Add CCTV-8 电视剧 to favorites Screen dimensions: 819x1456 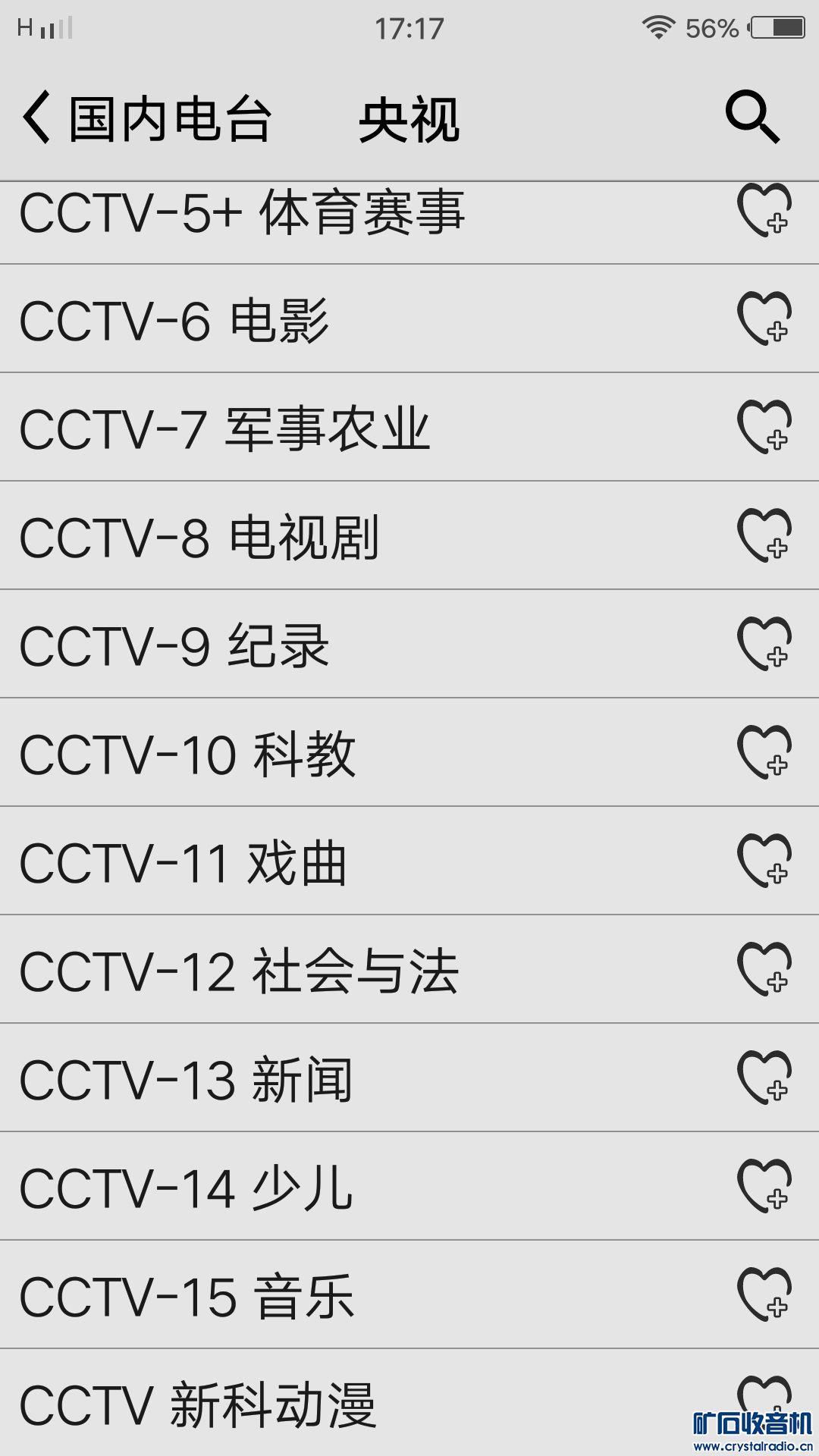point(764,535)
